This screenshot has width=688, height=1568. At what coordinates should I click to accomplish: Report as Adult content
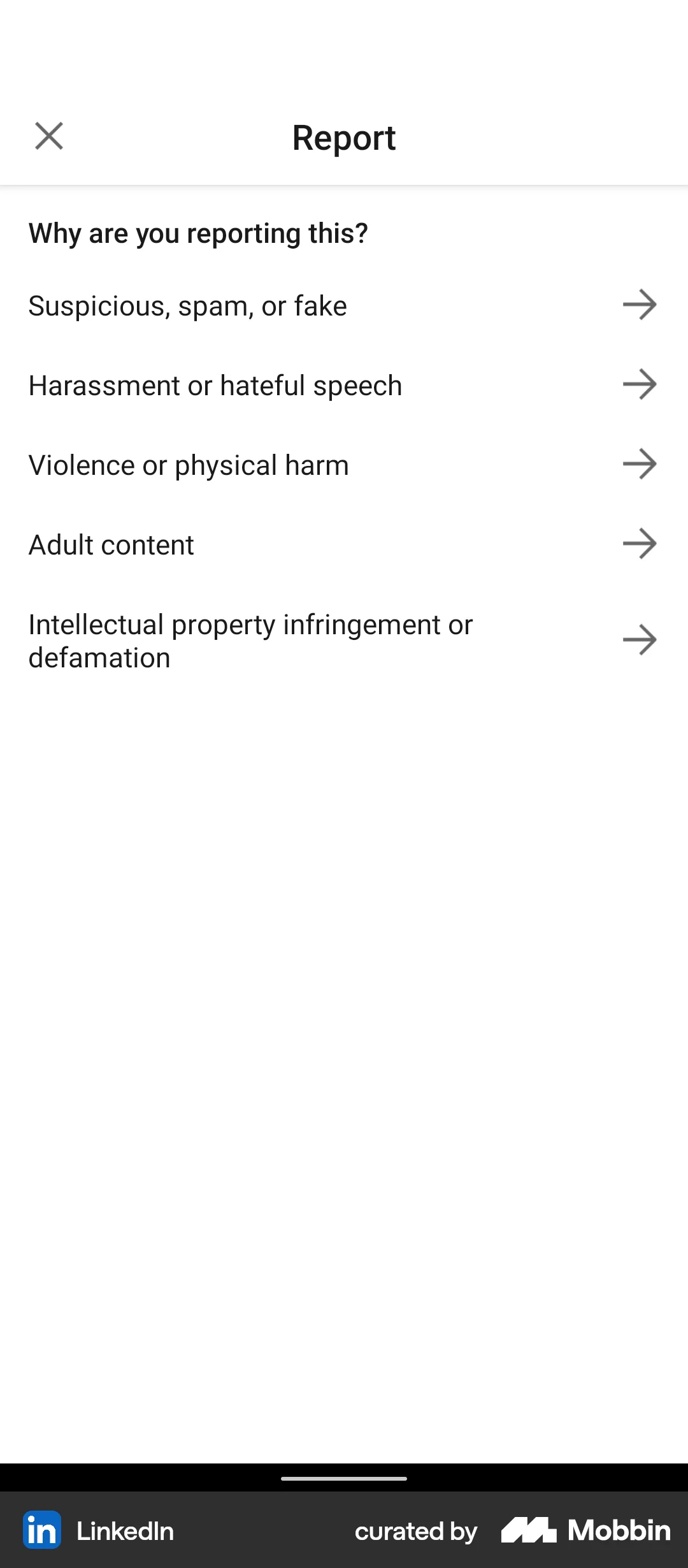[343, 544]
